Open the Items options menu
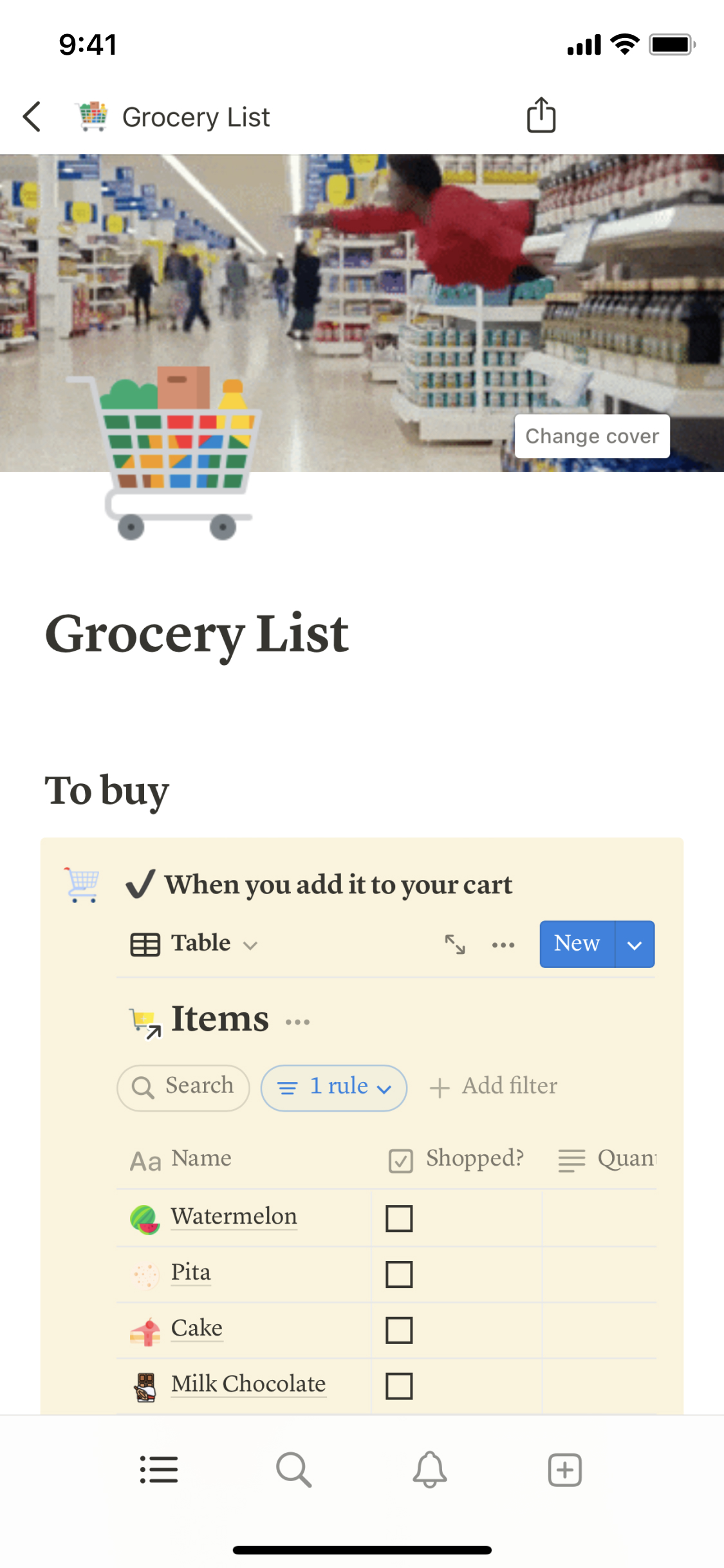The width and height of the screenshot is (724, 1568). tap(297, 1022)
